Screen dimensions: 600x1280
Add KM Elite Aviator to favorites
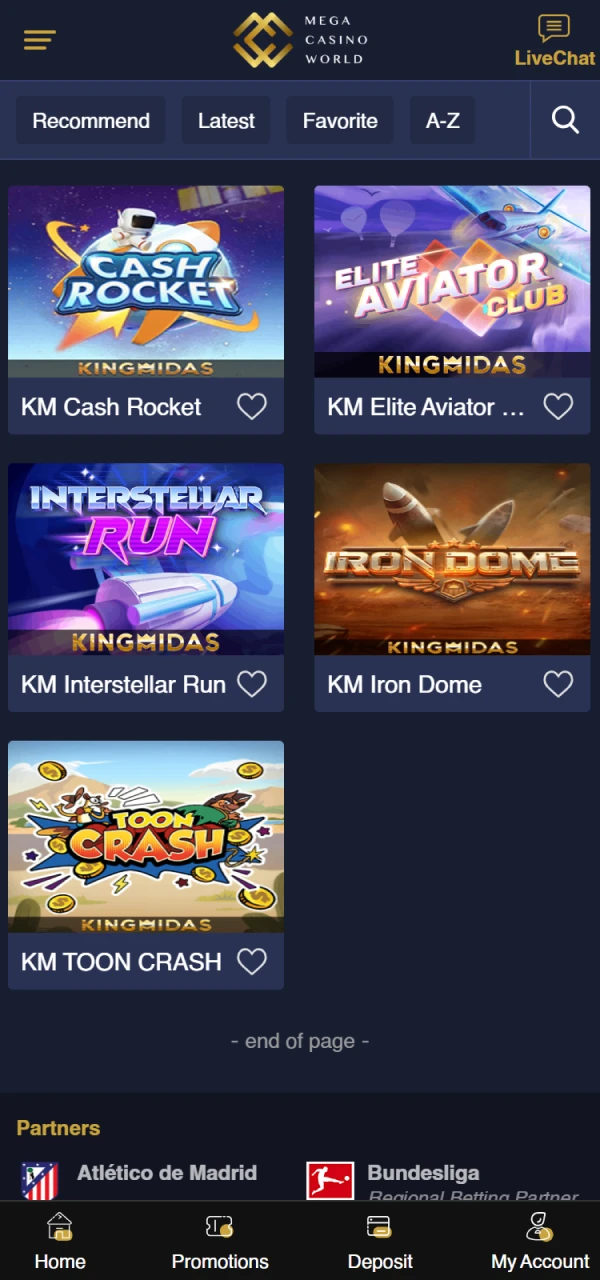558,406
